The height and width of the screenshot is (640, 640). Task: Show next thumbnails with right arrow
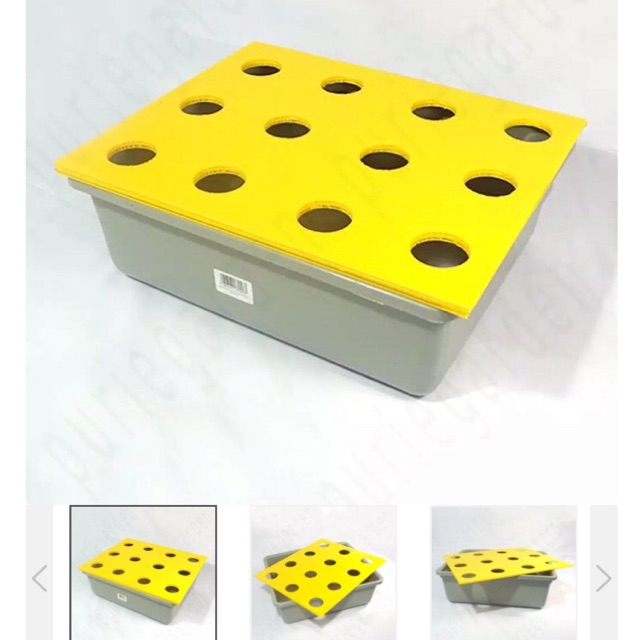603,578
